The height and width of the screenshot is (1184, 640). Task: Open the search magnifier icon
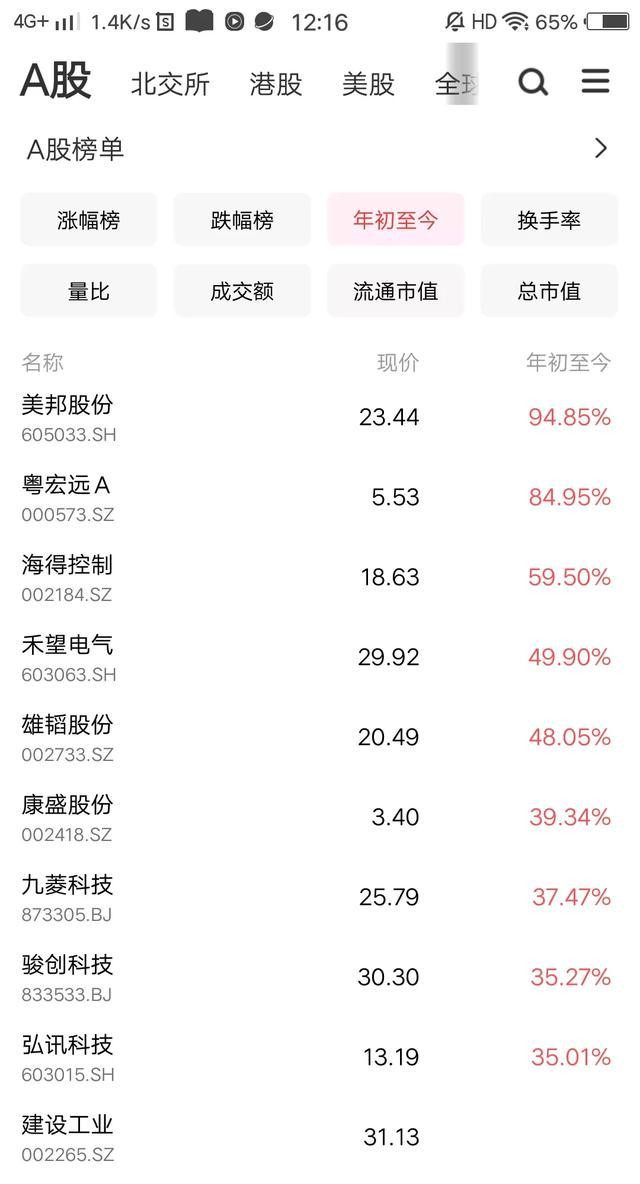(x=533, y=82)
